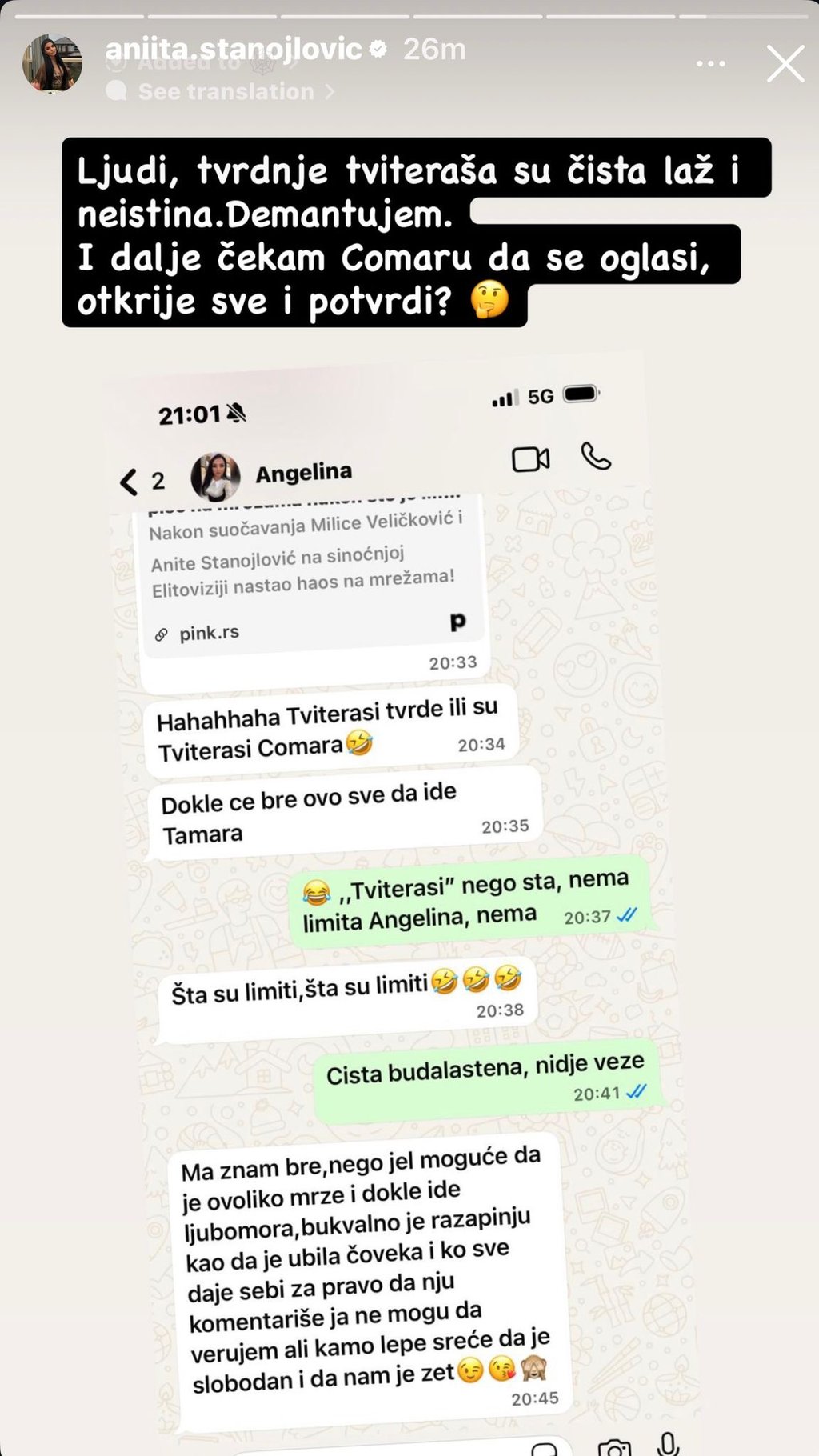819x1456 pixels.
Task: Open the Angelina chat header
Action: tap(302, 471)
